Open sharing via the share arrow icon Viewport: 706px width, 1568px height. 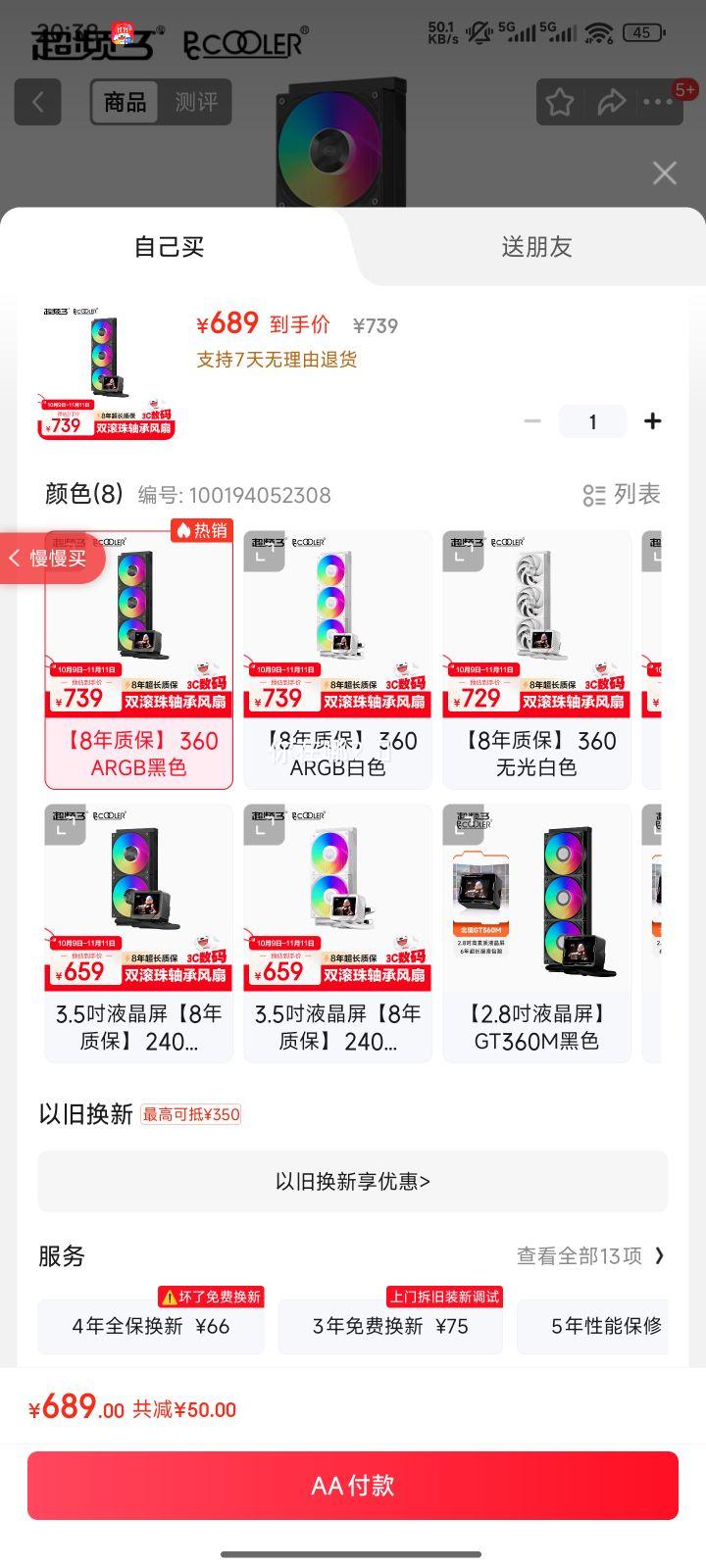click(612, 102)
